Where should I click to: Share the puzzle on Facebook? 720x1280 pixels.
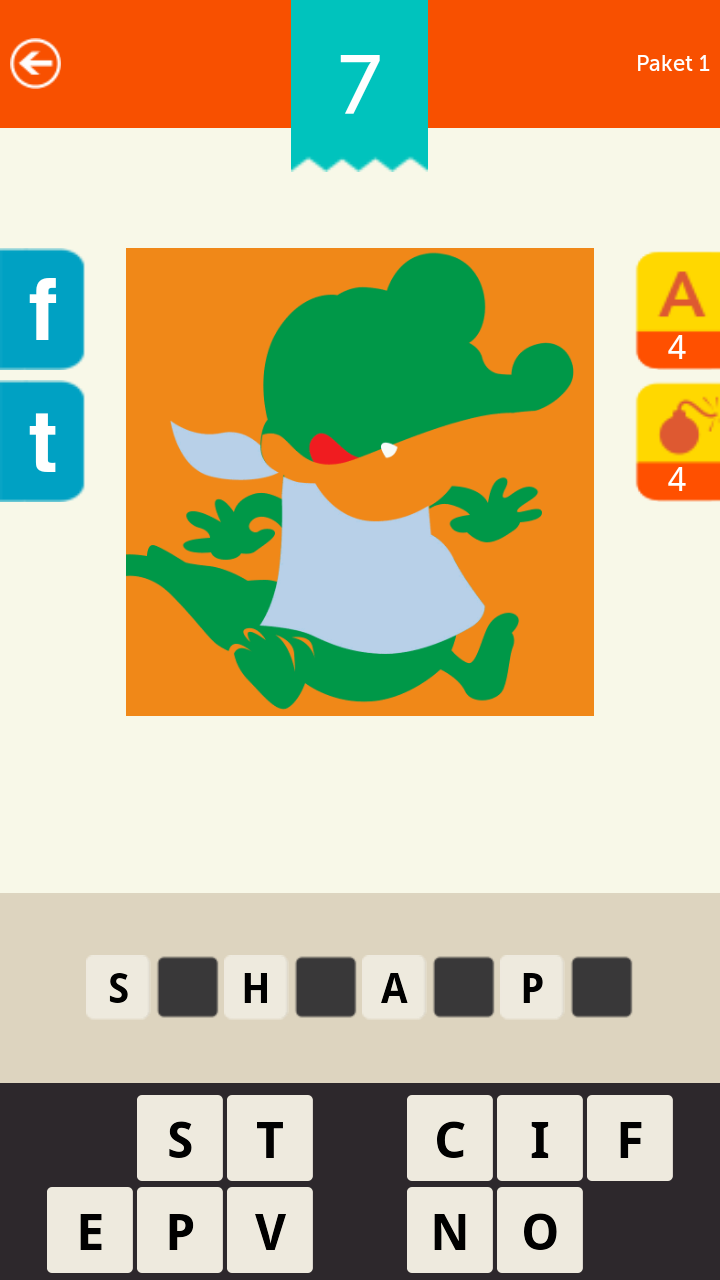point(41,309)
